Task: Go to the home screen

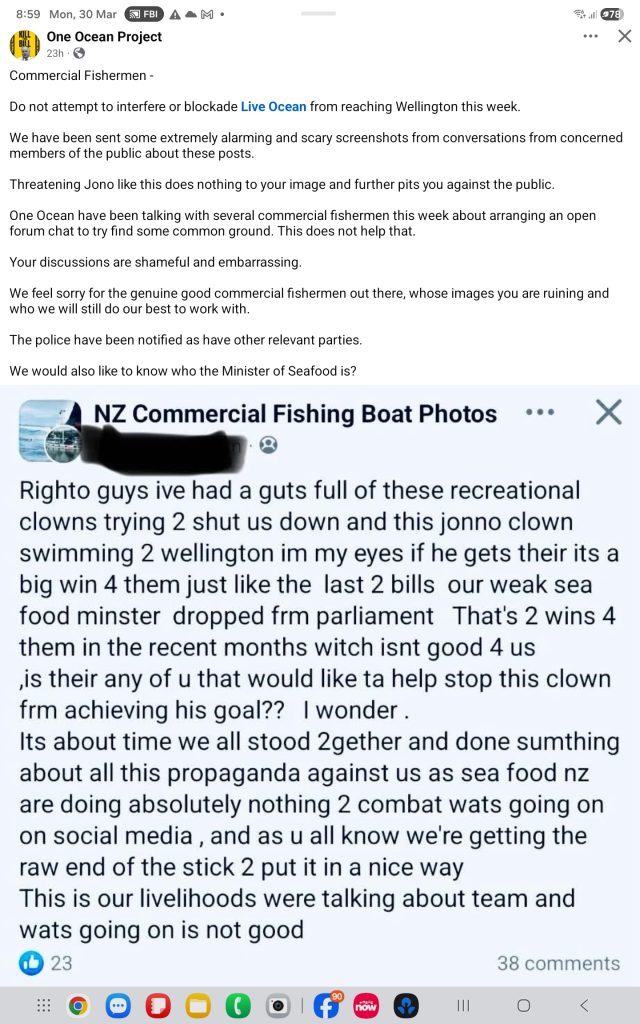Action: coord(523,1005)
